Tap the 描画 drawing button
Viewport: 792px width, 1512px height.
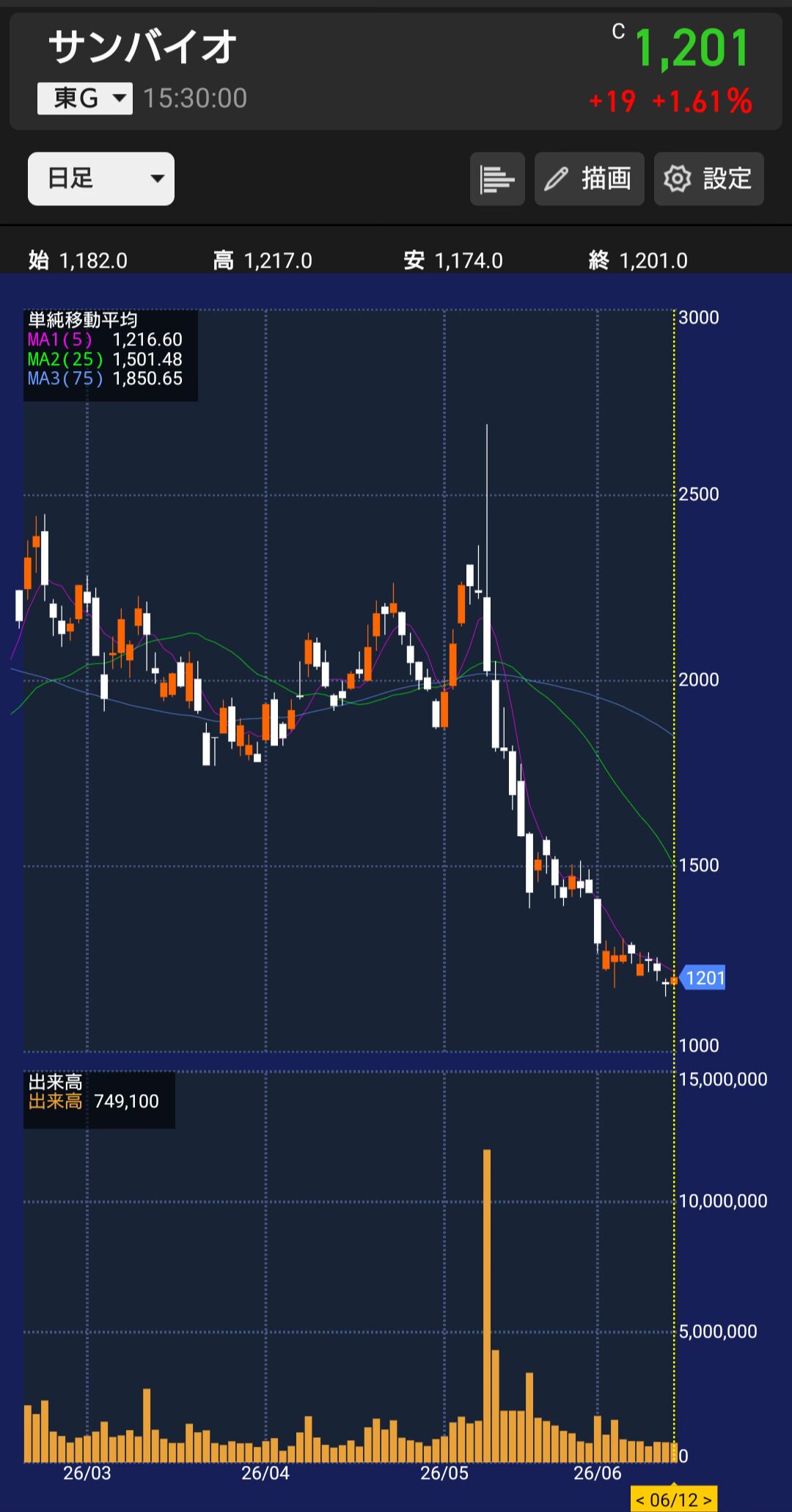coord(589,179)
